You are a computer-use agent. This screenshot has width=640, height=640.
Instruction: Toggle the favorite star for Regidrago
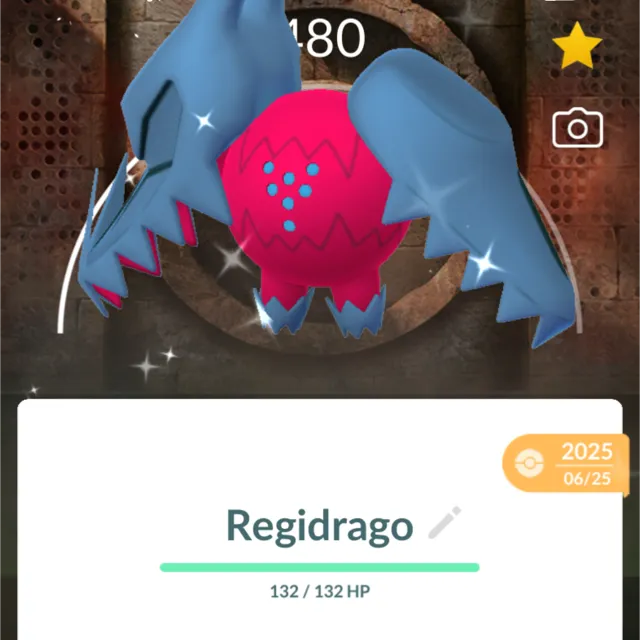pos(577,47)
